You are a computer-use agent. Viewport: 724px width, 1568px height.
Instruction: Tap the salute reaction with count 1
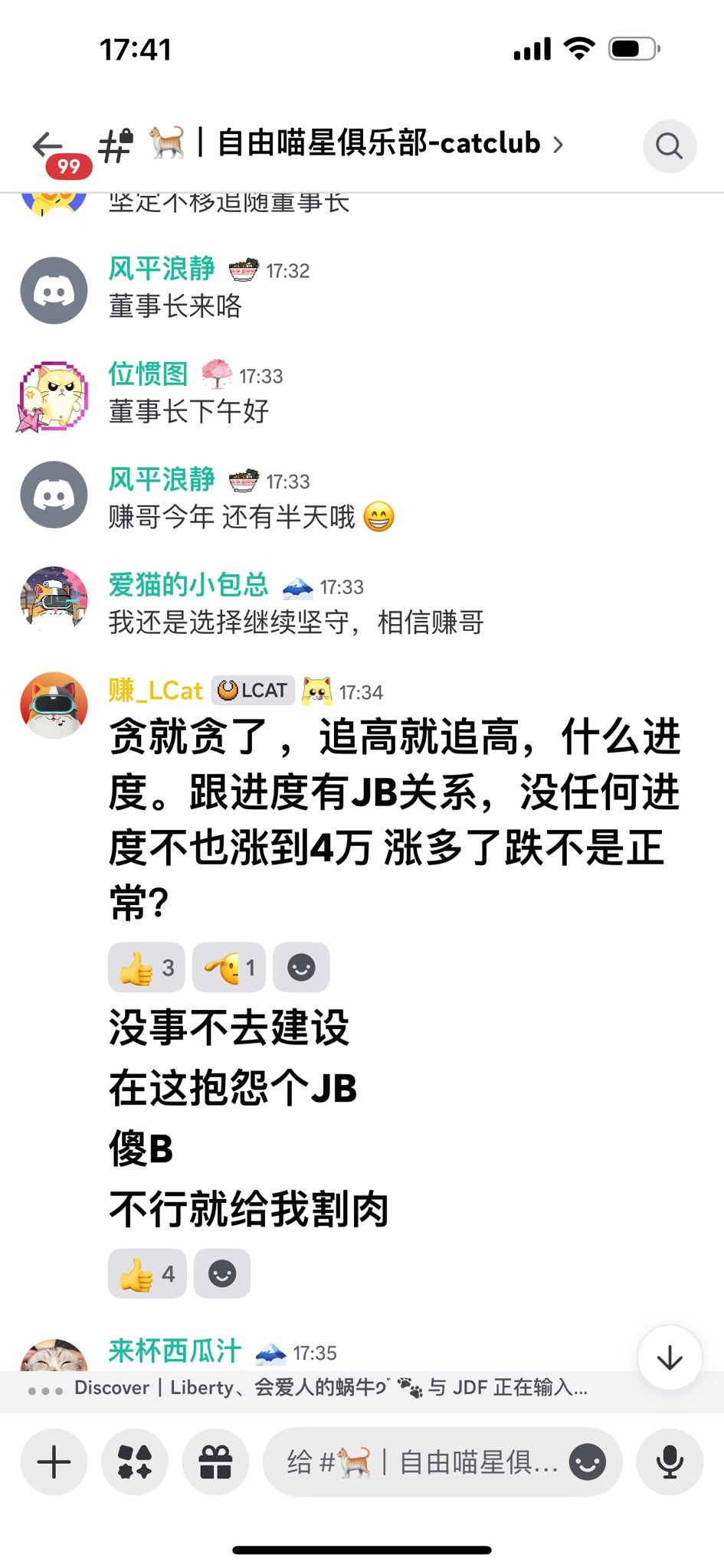228,968
